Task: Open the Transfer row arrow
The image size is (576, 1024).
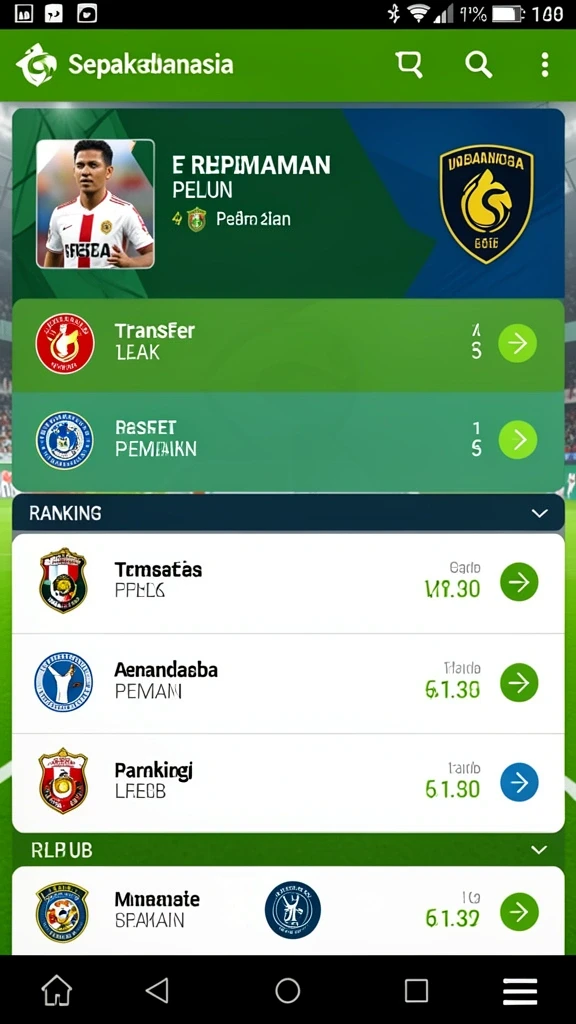Action: click(x=518, y=344)
